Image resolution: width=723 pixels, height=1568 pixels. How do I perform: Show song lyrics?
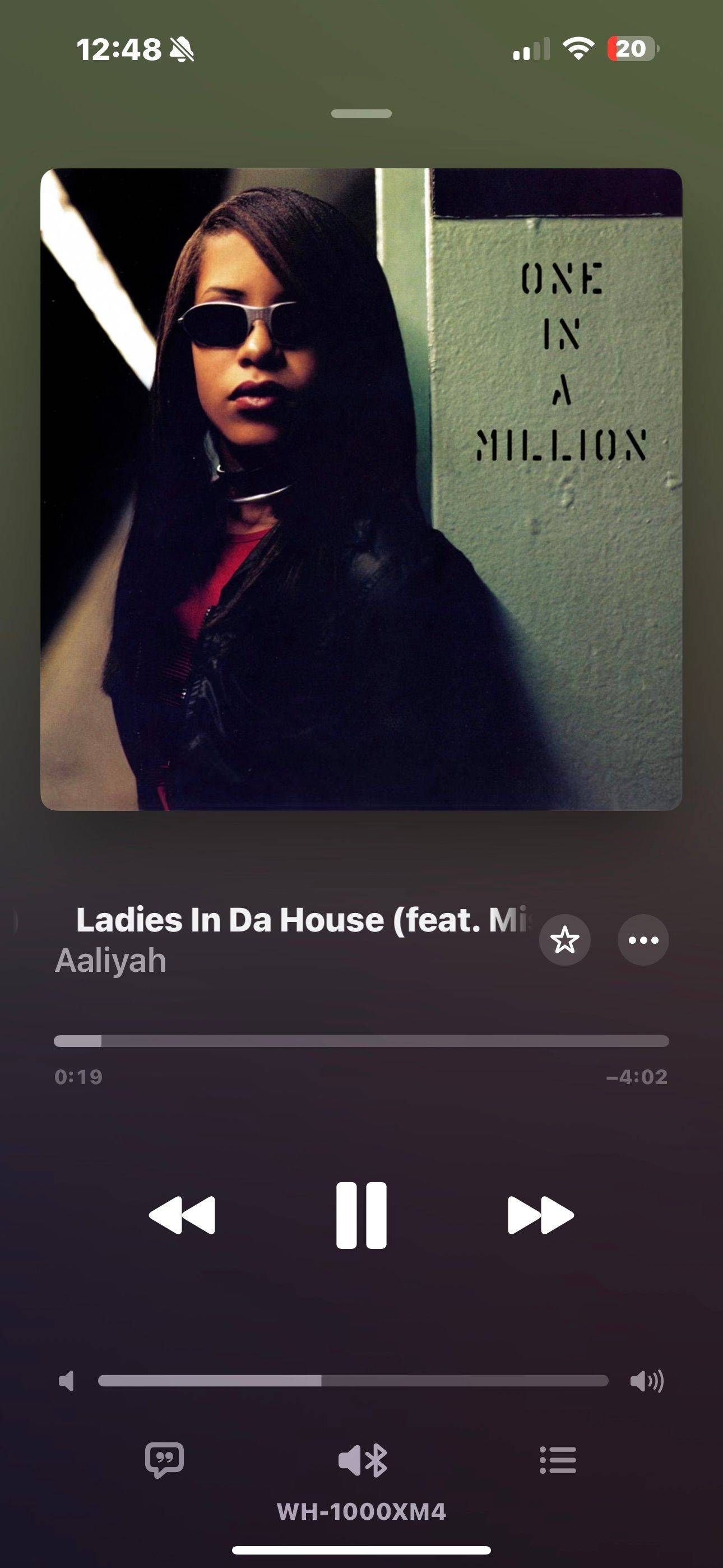click(164, 1460)
